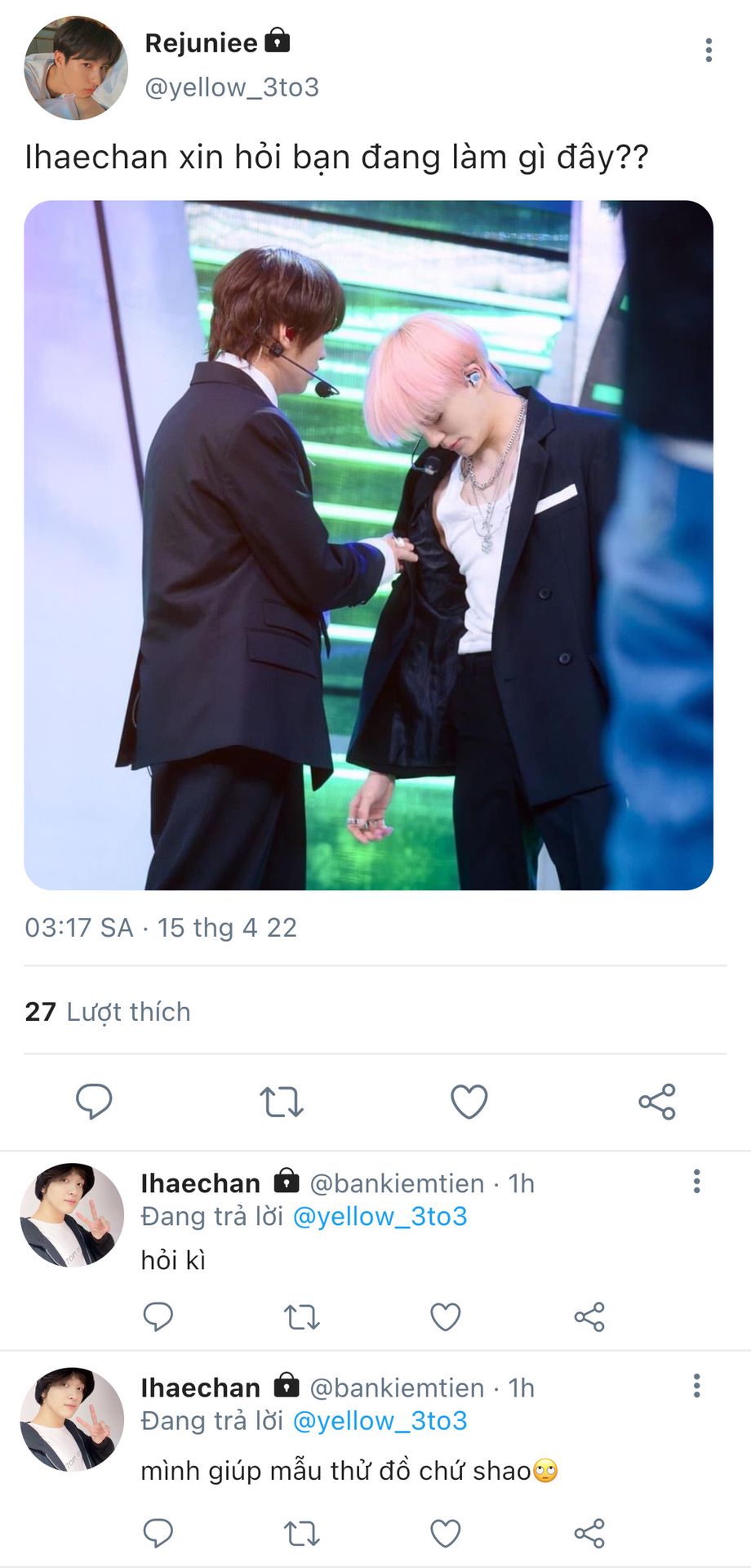This screenshot has height=1568, width=751.
Task: Share the "mình giúp mẫu thử đồ" reply
Action: [x=589, y=1533]
